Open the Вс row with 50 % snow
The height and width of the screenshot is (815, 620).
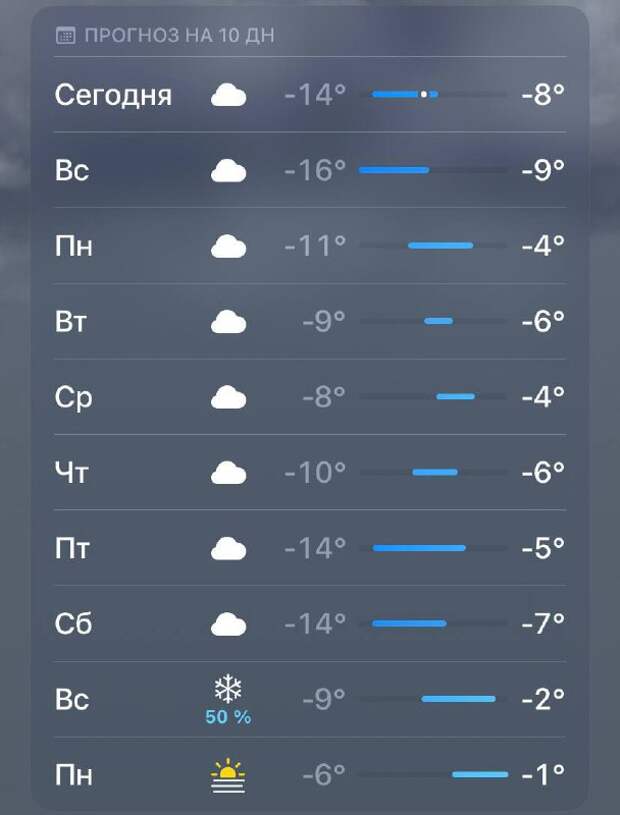(310, 700)
